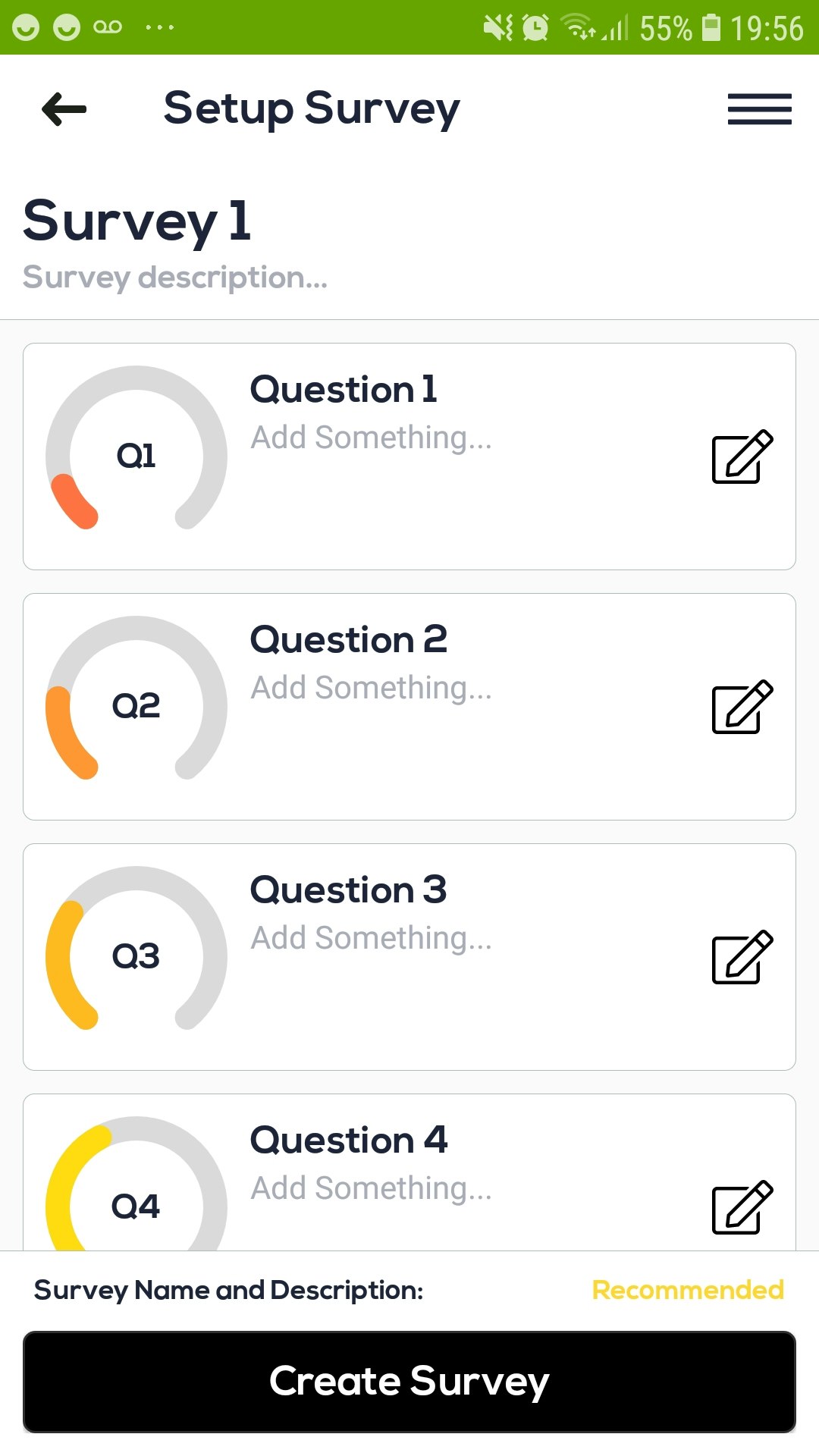Edit the Survey 1 title

pos(137,221)
